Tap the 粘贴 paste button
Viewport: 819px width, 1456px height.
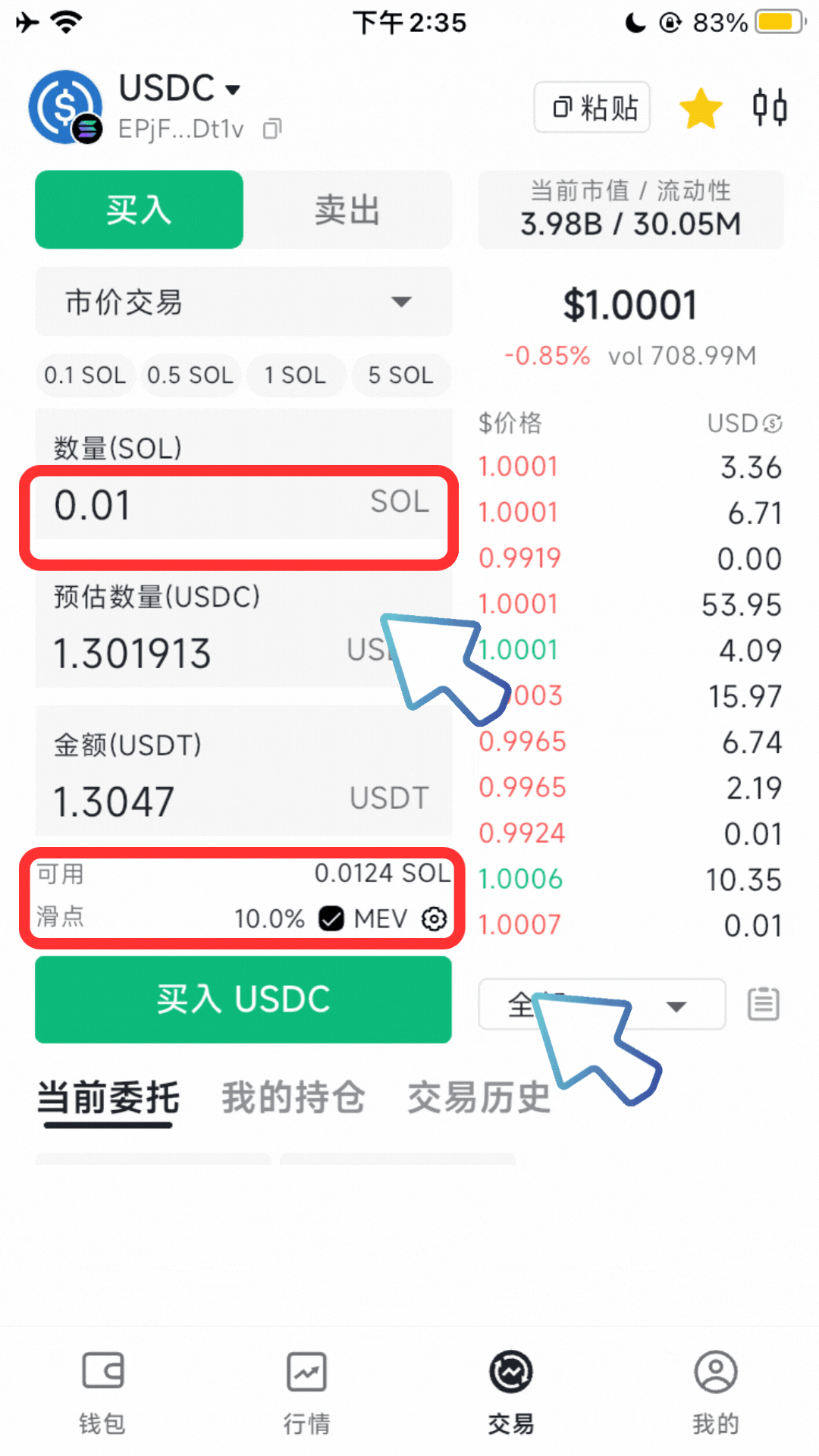click(592, 107)
